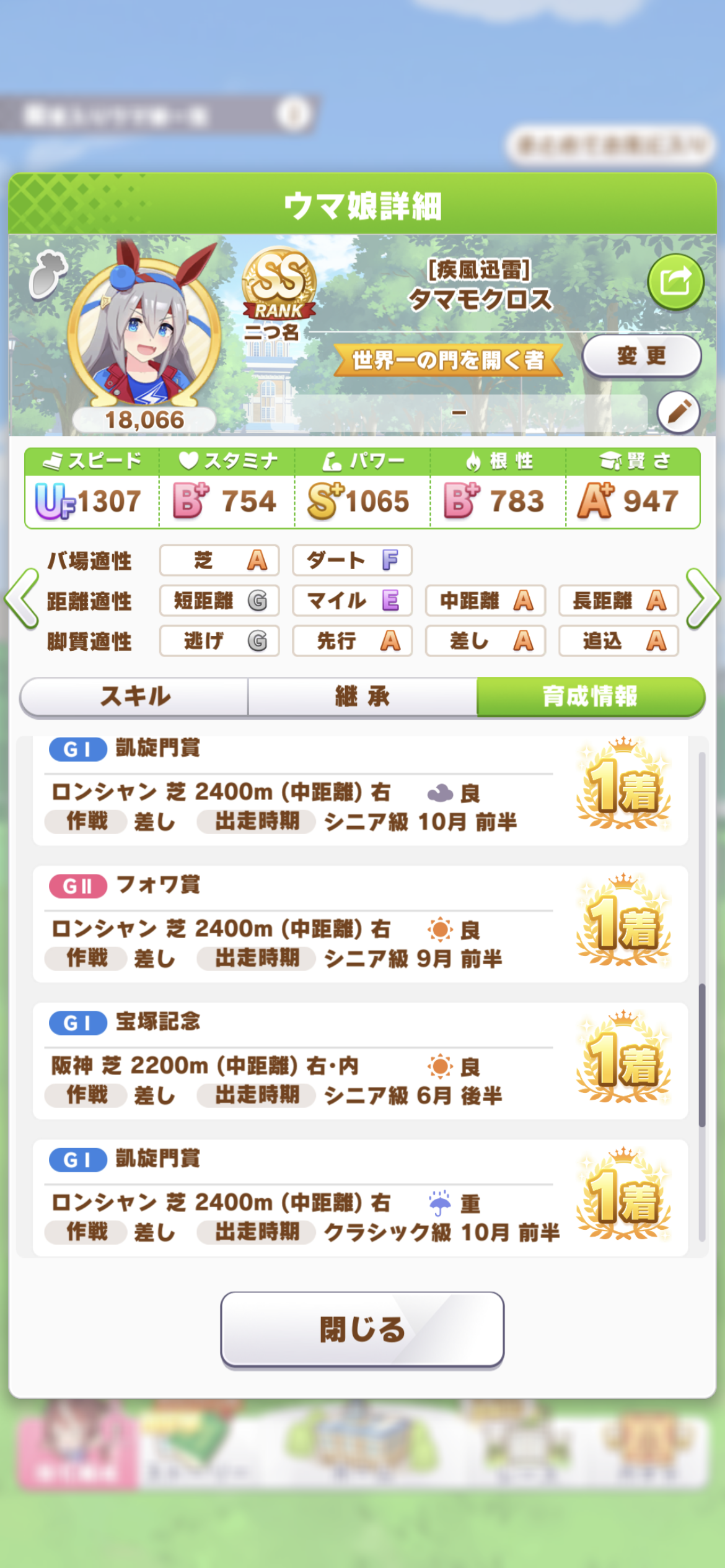Go to the next character with right arrow
Screen dimensions: 725x1568
pos(703,599)
